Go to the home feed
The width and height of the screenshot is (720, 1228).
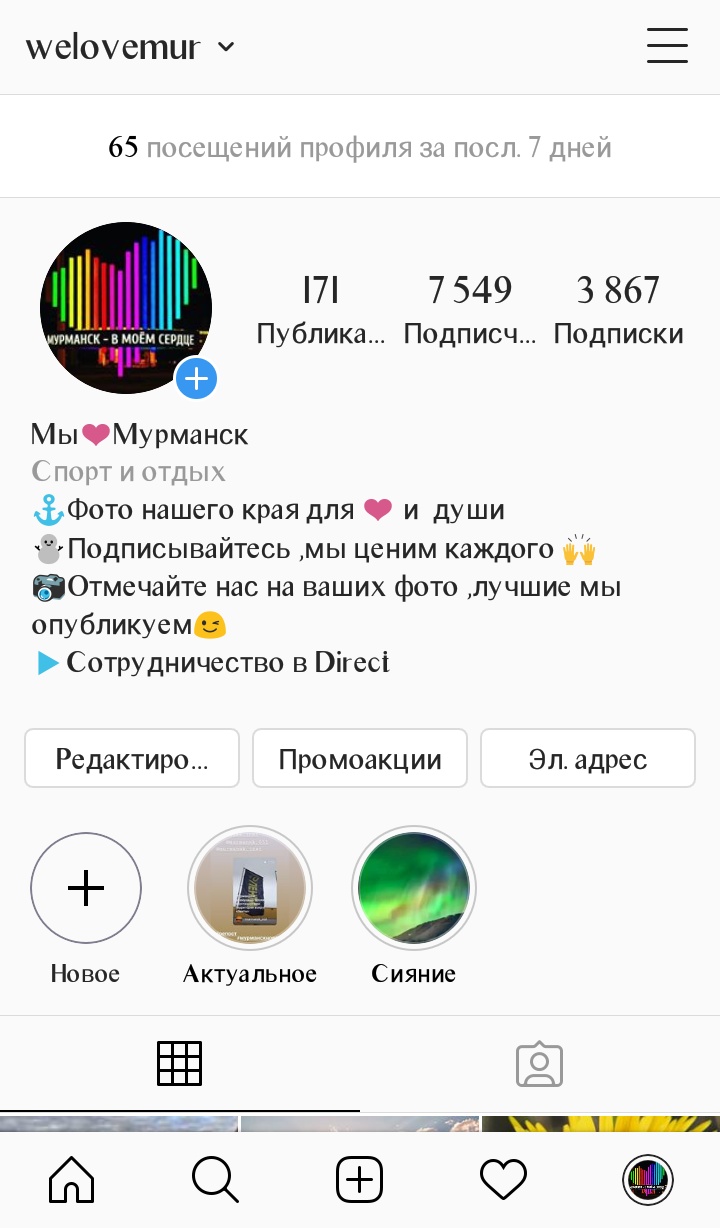click(72, 1181)
